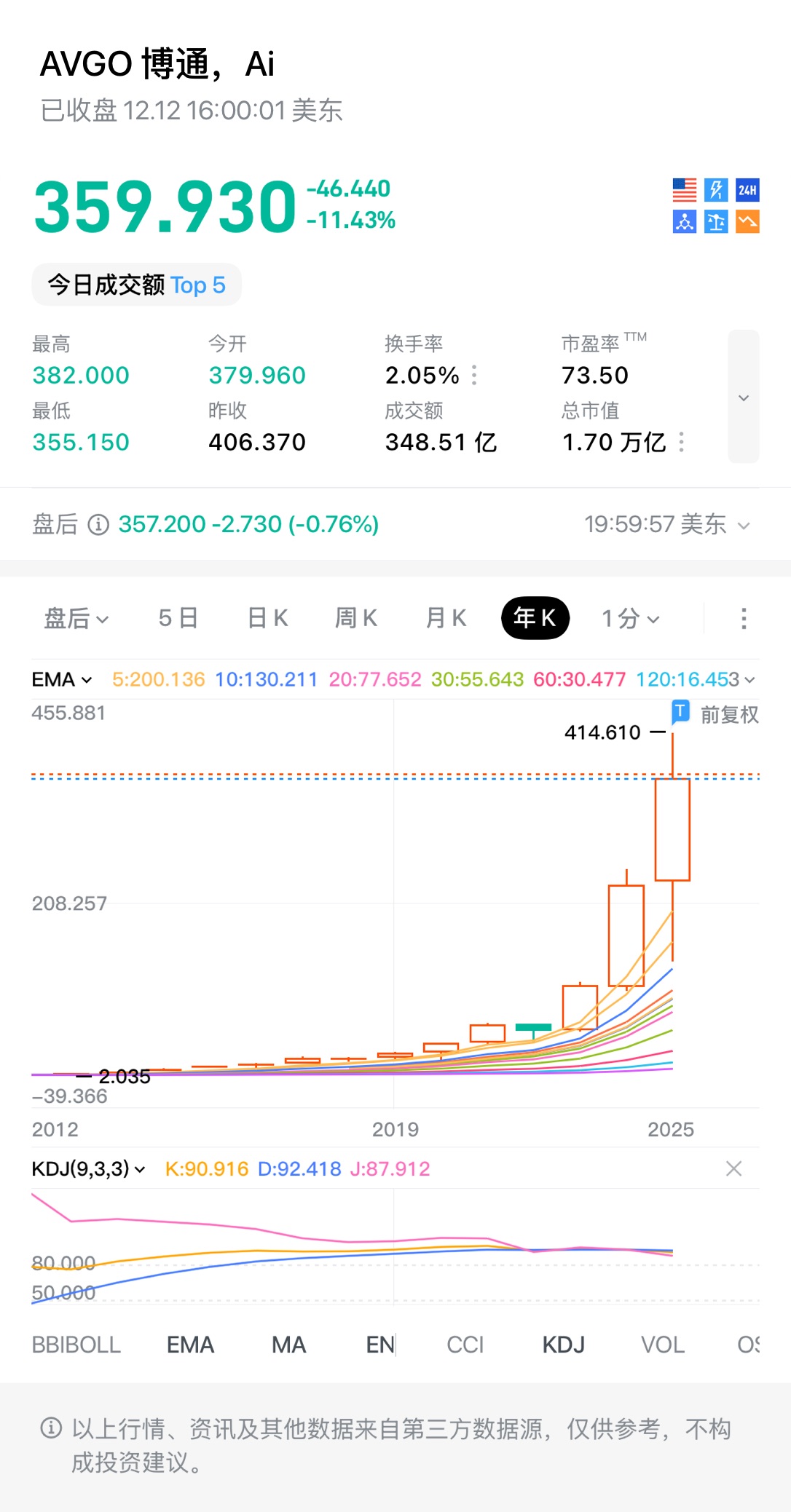Open the 今日成交额 Top 5 chip
This screenshot has width=791, height=1512.
pyautogui.click(x=137, y=285)
